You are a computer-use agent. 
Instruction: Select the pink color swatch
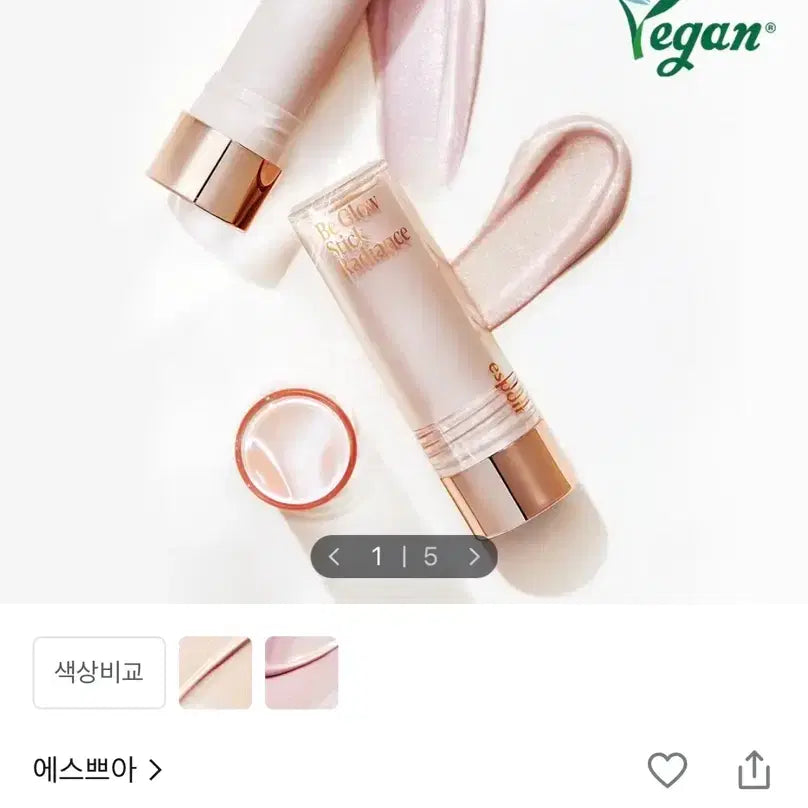tap(301, 672)
